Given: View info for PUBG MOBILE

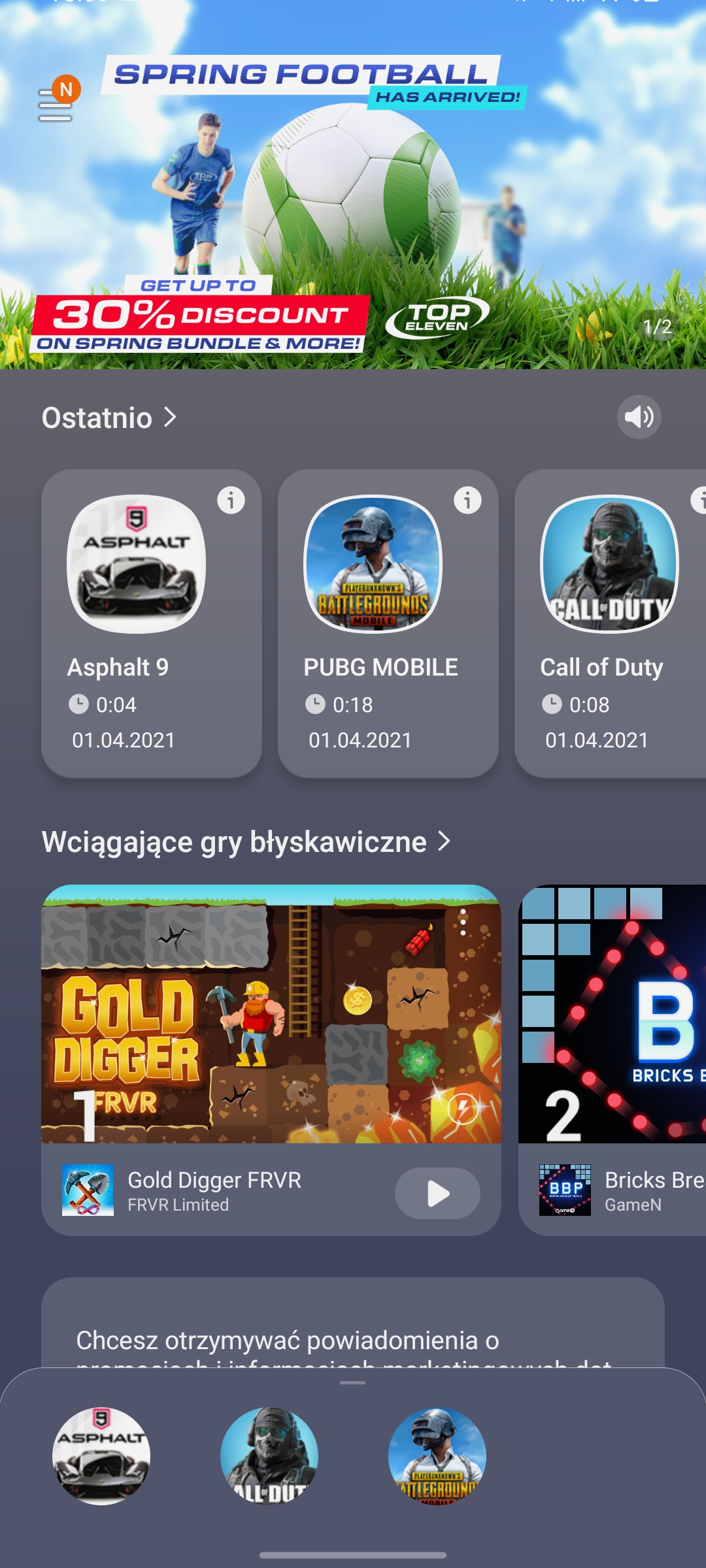Looking at the screenshot, I should pyautogui.click(x=467, y=500).
